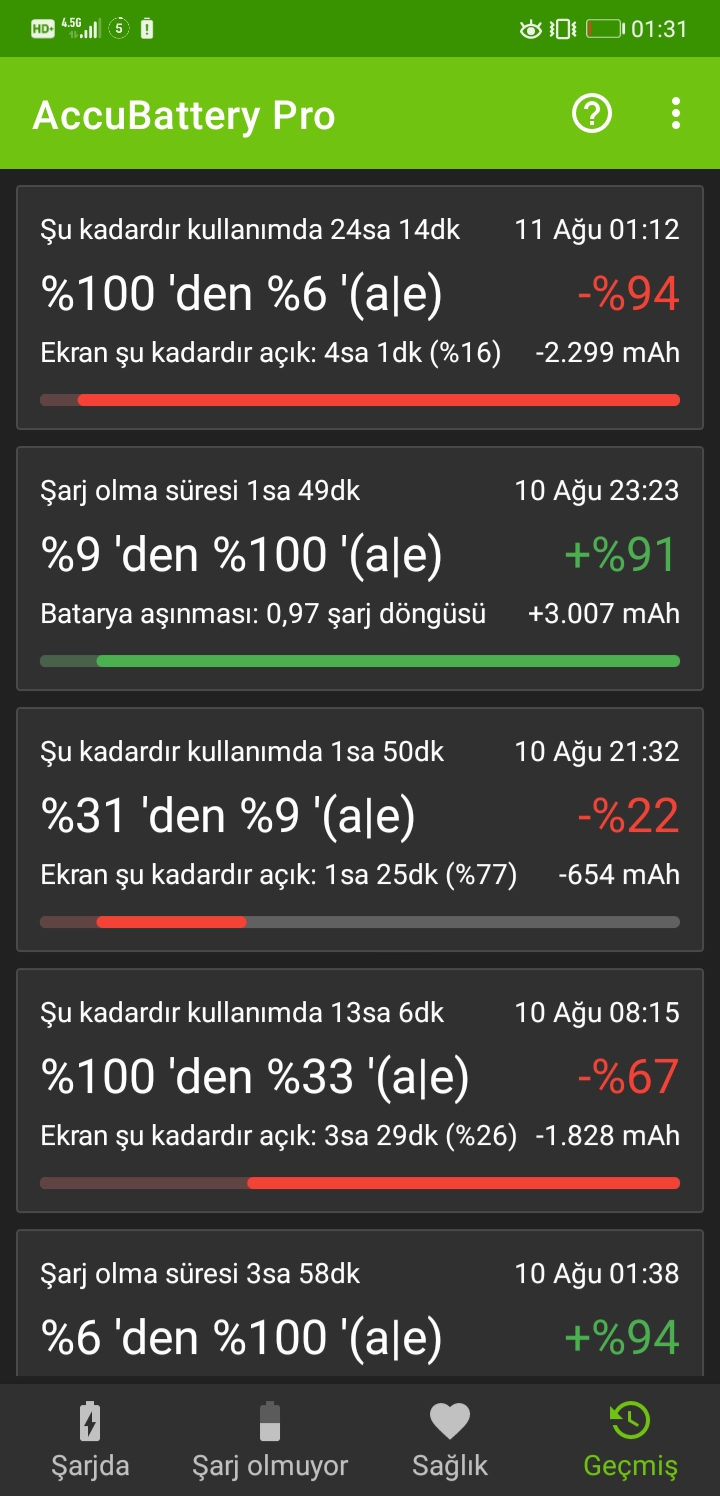Open the three-dot overflow menu
This screenshot has height=1496, width=720.
click(676, 114)
